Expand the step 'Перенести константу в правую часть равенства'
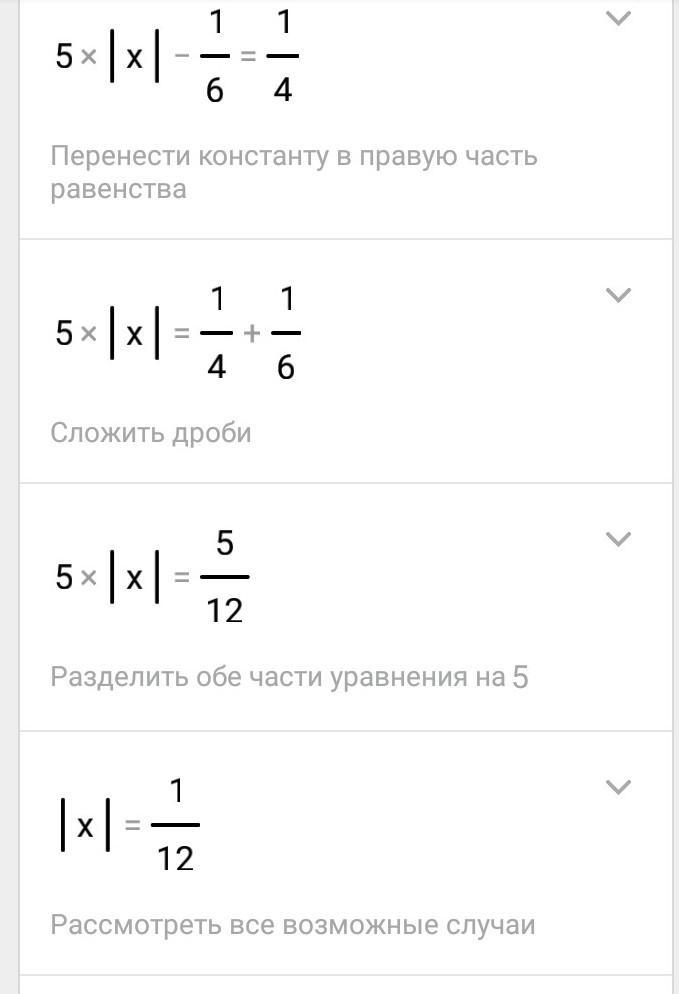This screenshot has width=679, height=994. (620, 18)
